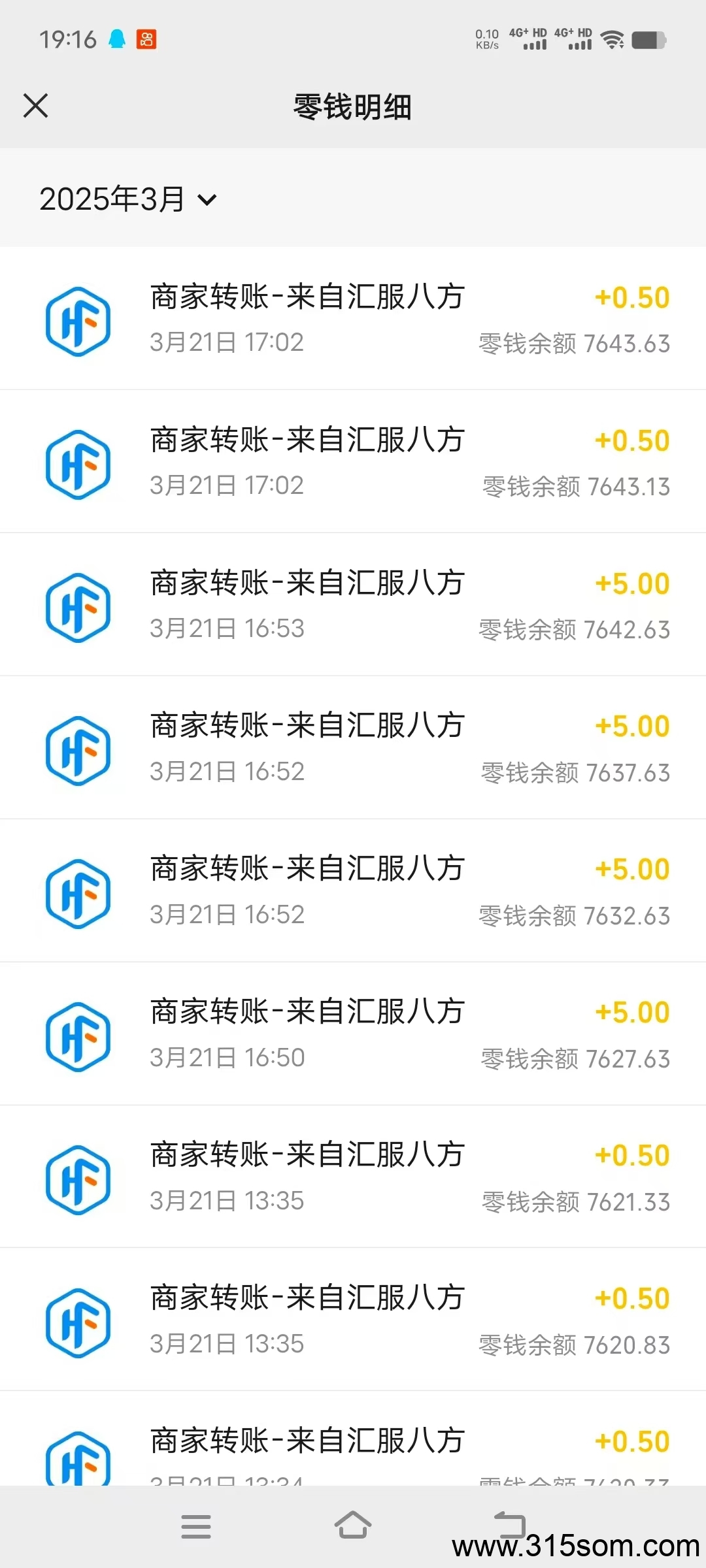Open the transaction with balance 7643.13

tap(353, 462)
